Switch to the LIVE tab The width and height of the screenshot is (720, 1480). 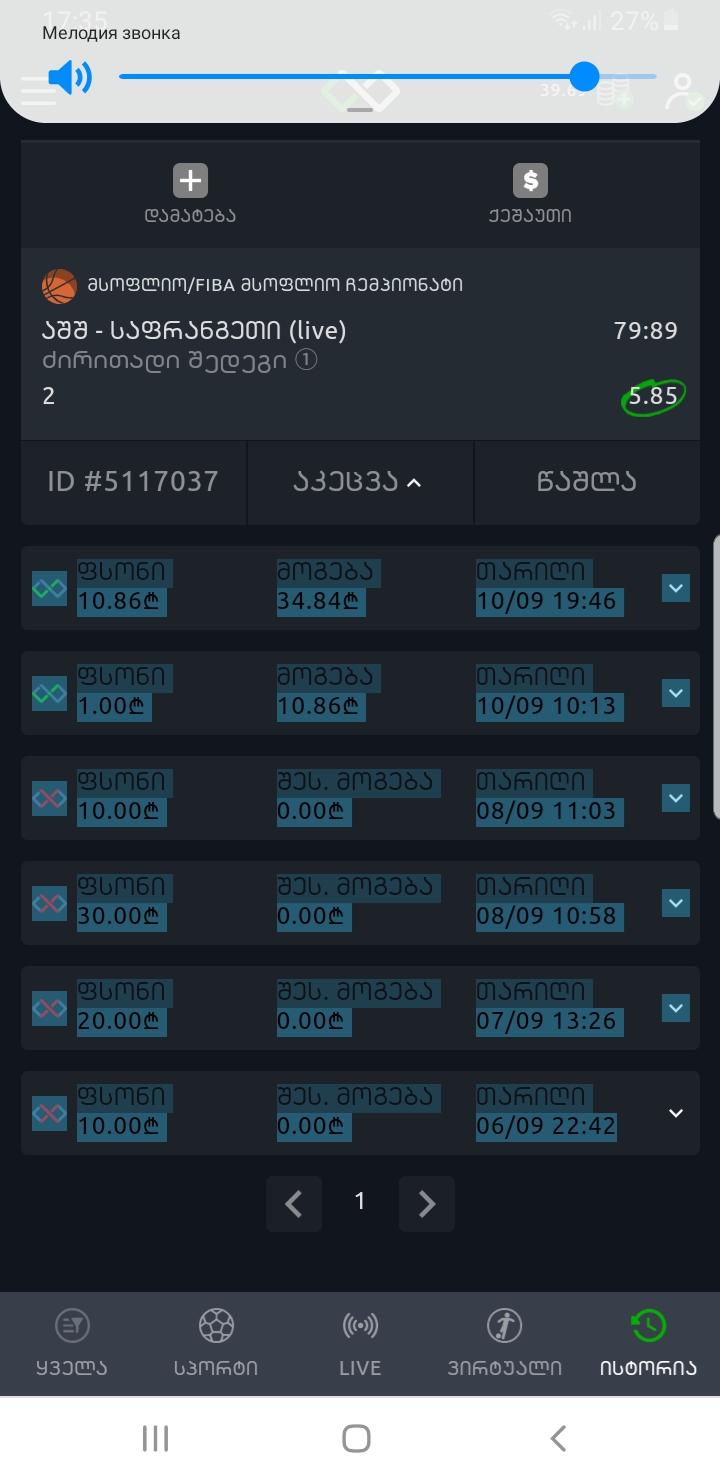pyautogui.click(x=359, y=1324)
